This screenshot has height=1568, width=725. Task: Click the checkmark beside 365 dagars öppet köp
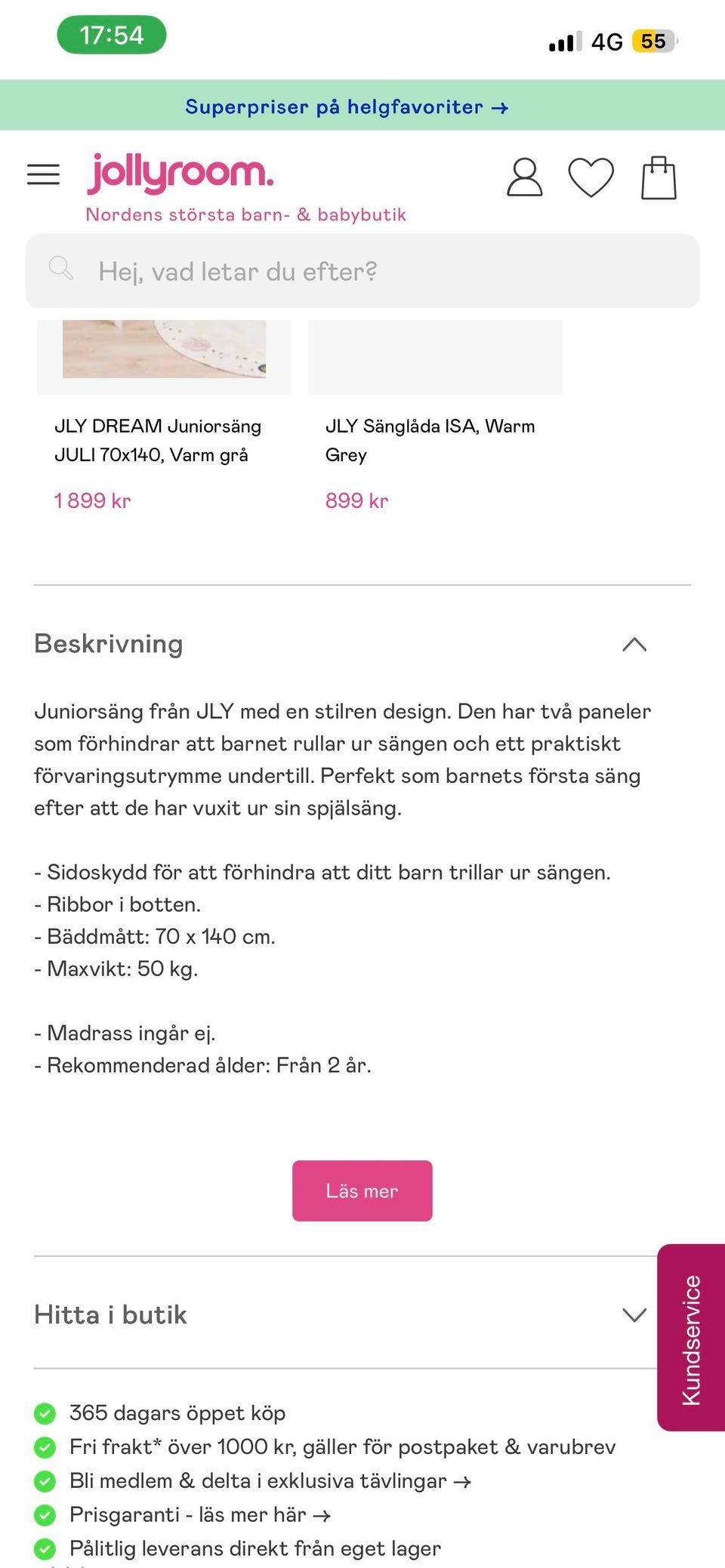point(45,1412)
